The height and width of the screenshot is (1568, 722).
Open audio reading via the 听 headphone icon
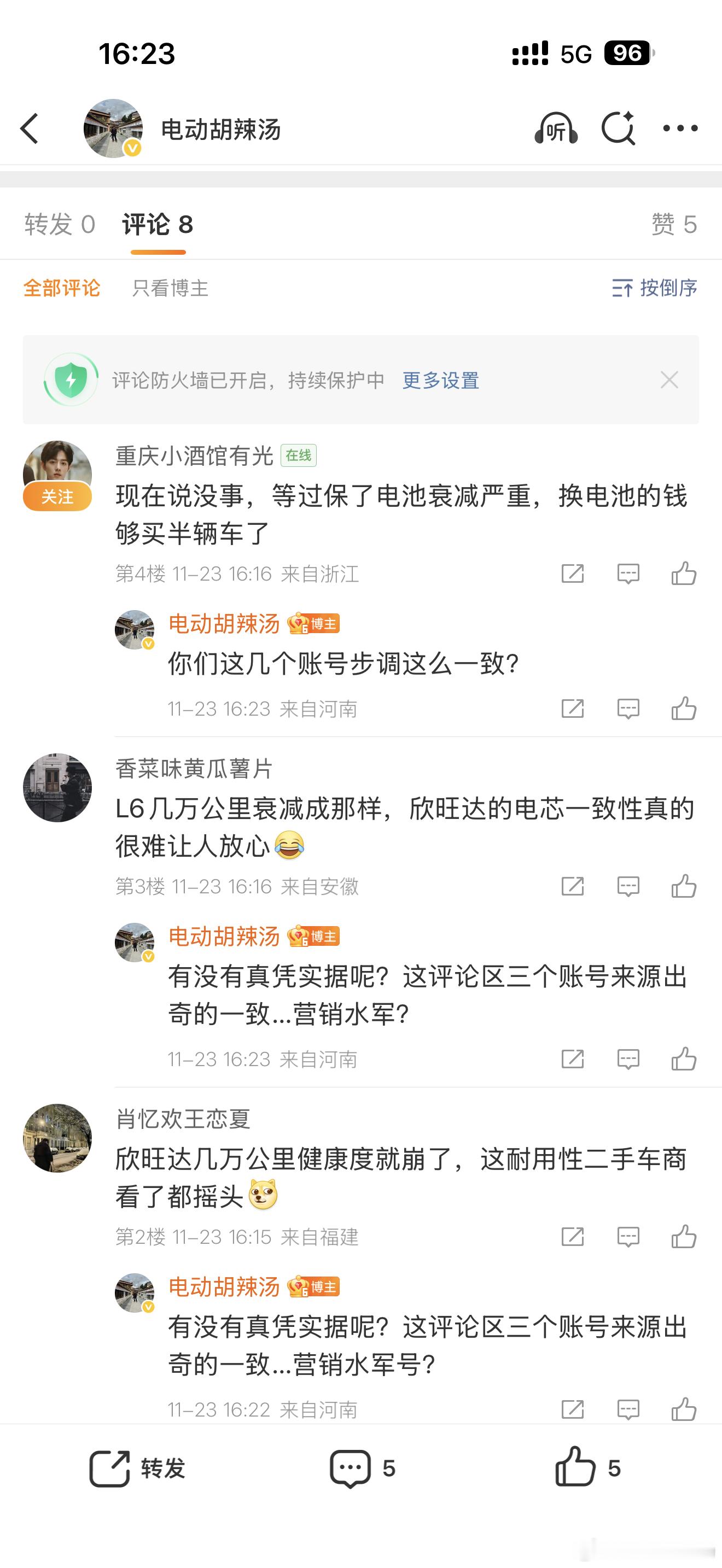click(x=557, y=128)
